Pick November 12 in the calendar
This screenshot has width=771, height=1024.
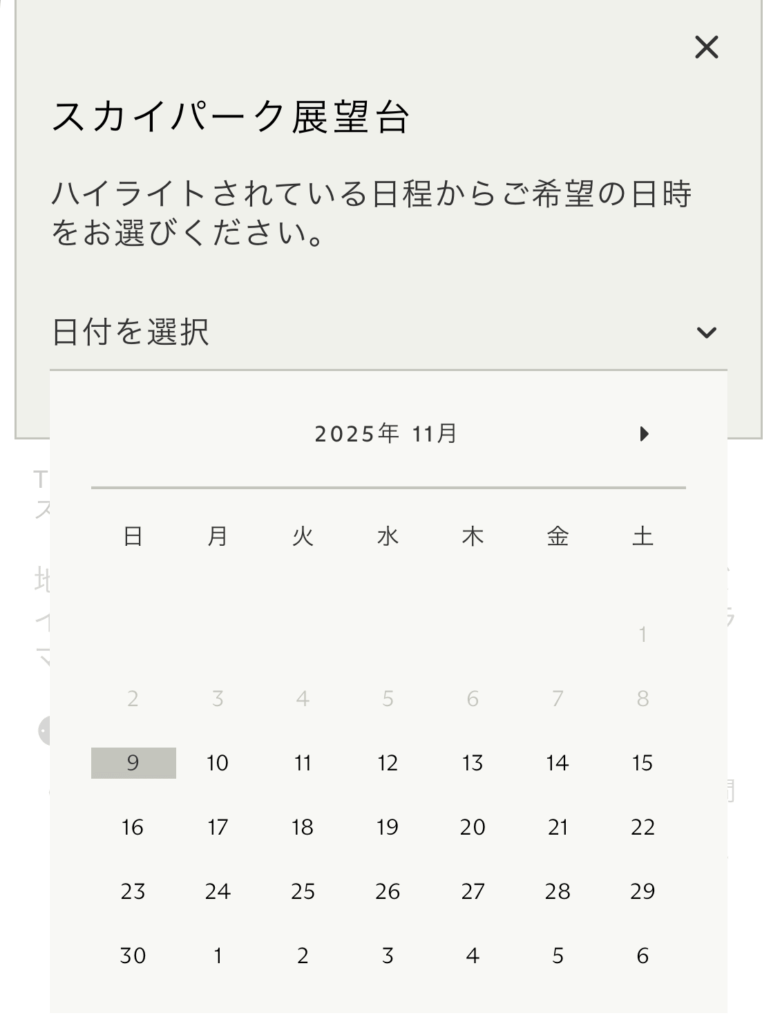[x=388, y=763]
